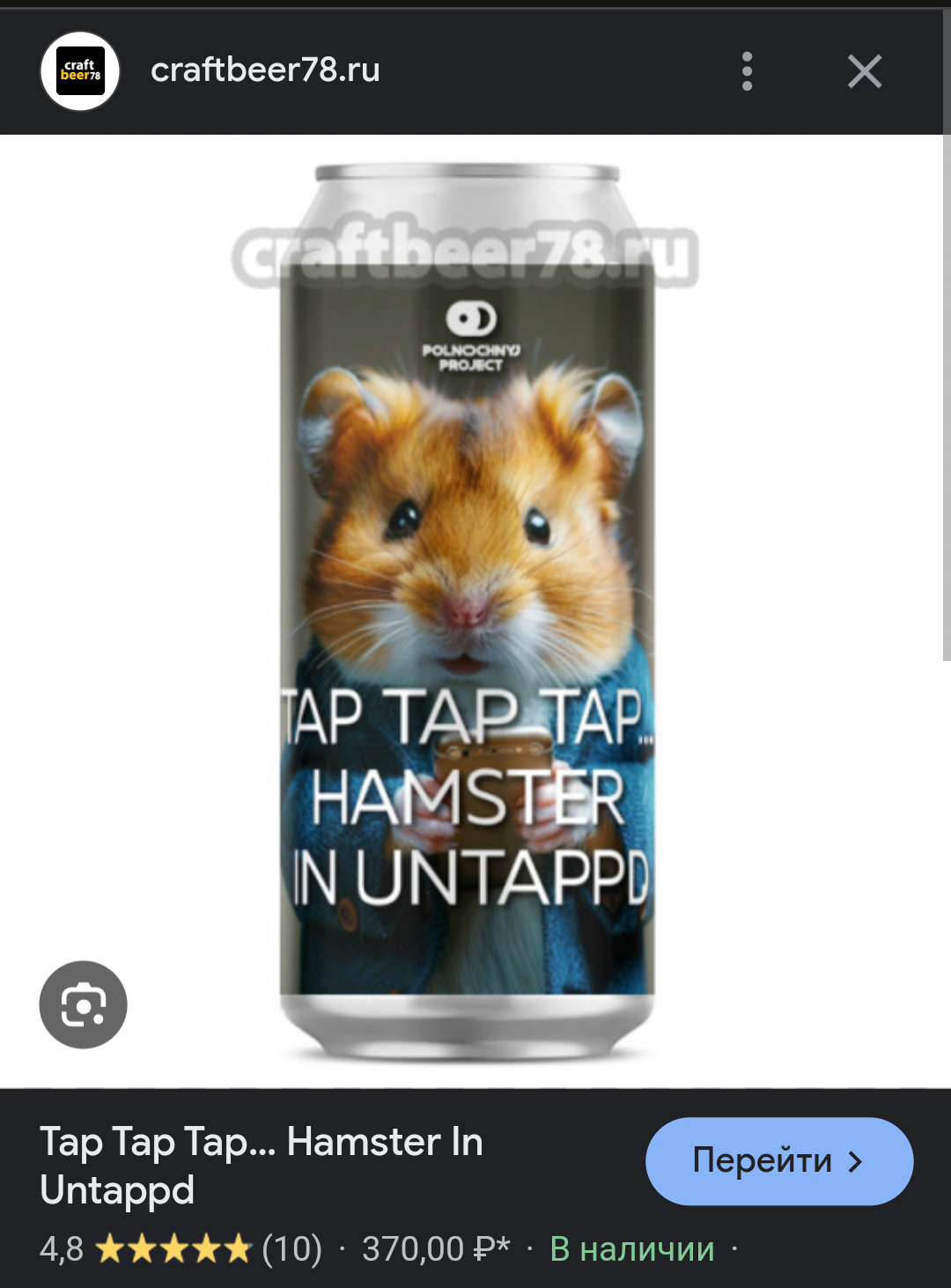Close the image viewer
Image resolution: width=951 pixels, height=1288 pixels.
pos(864,71)
